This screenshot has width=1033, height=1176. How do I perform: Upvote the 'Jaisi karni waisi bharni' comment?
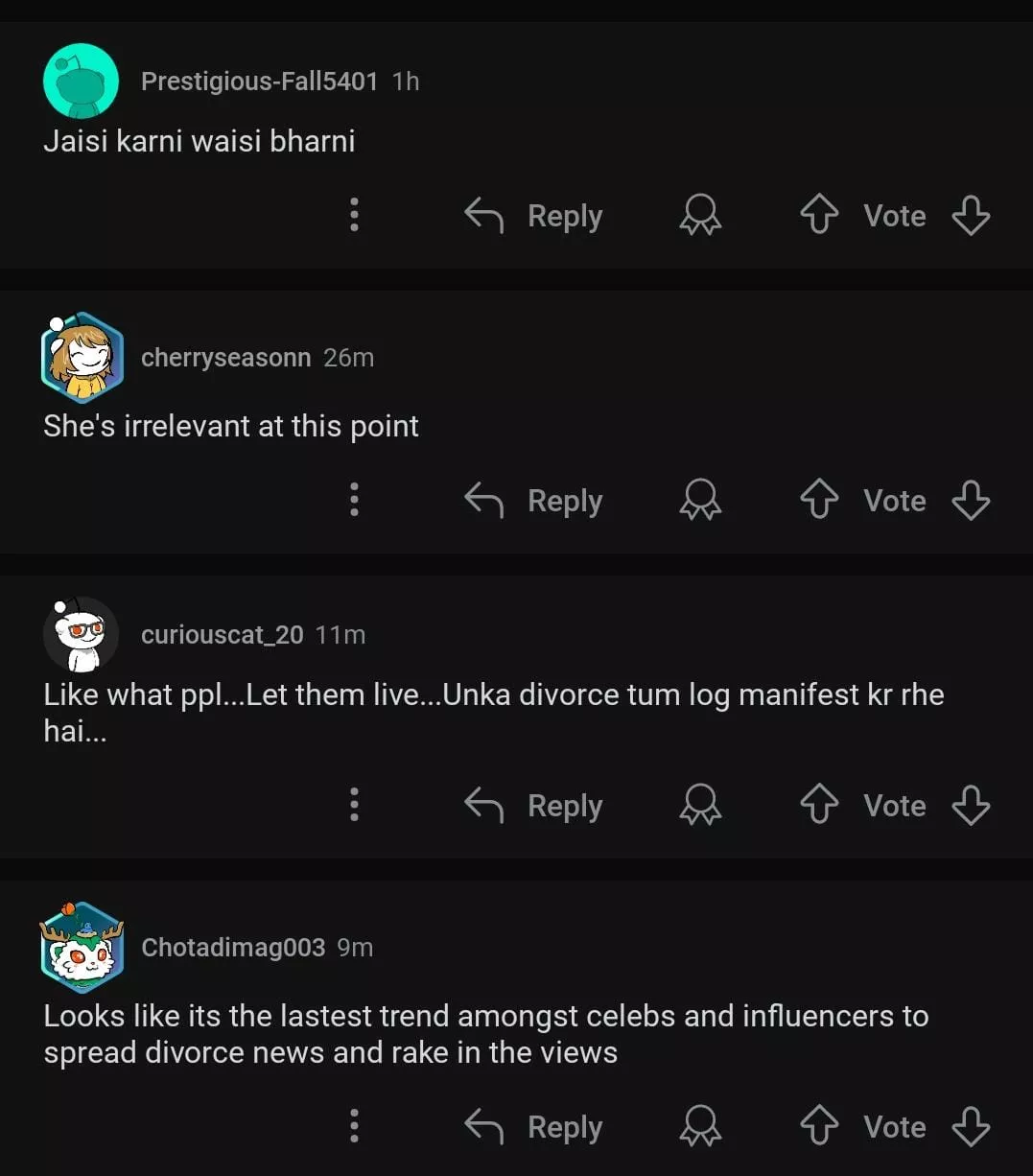pos(819,215)
